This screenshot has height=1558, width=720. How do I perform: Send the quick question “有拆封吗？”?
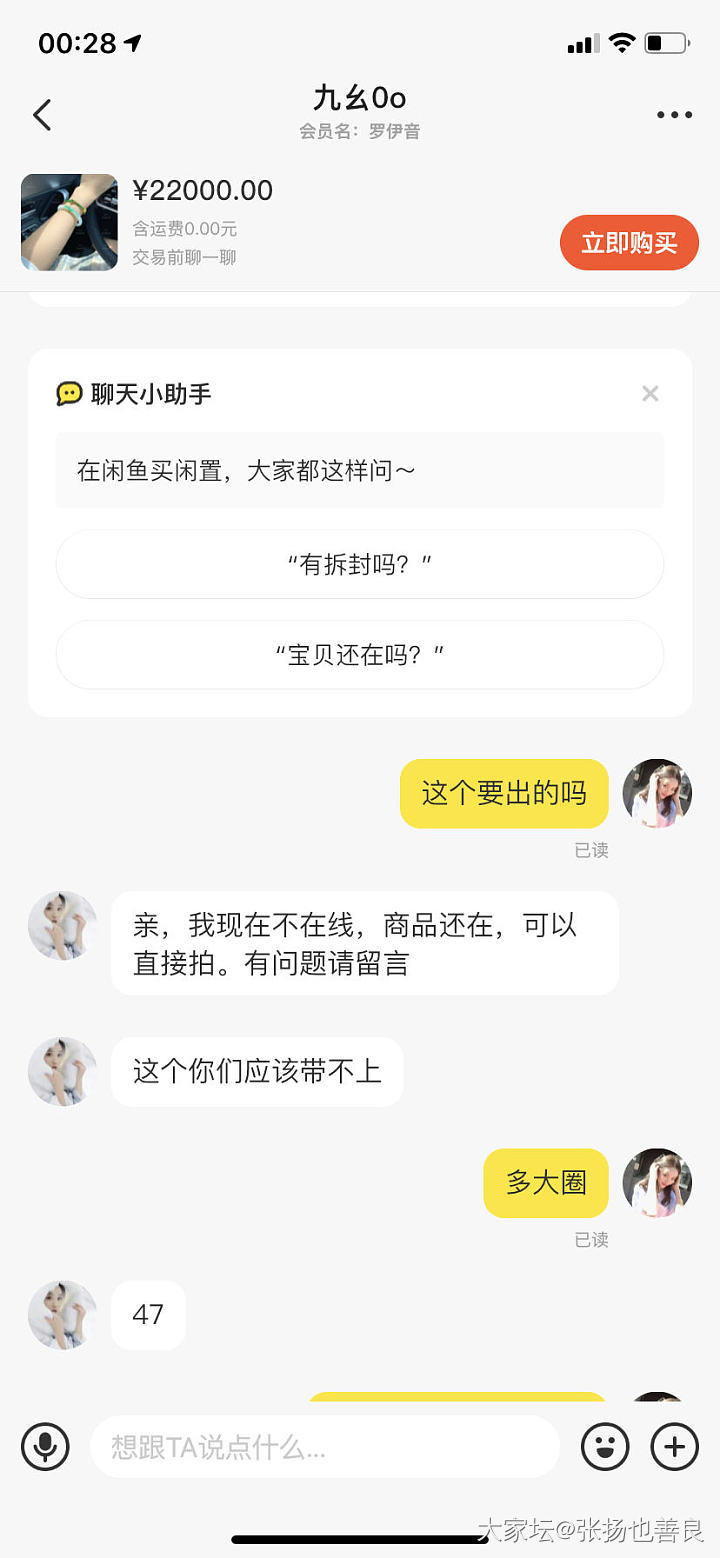coord(360,565)
